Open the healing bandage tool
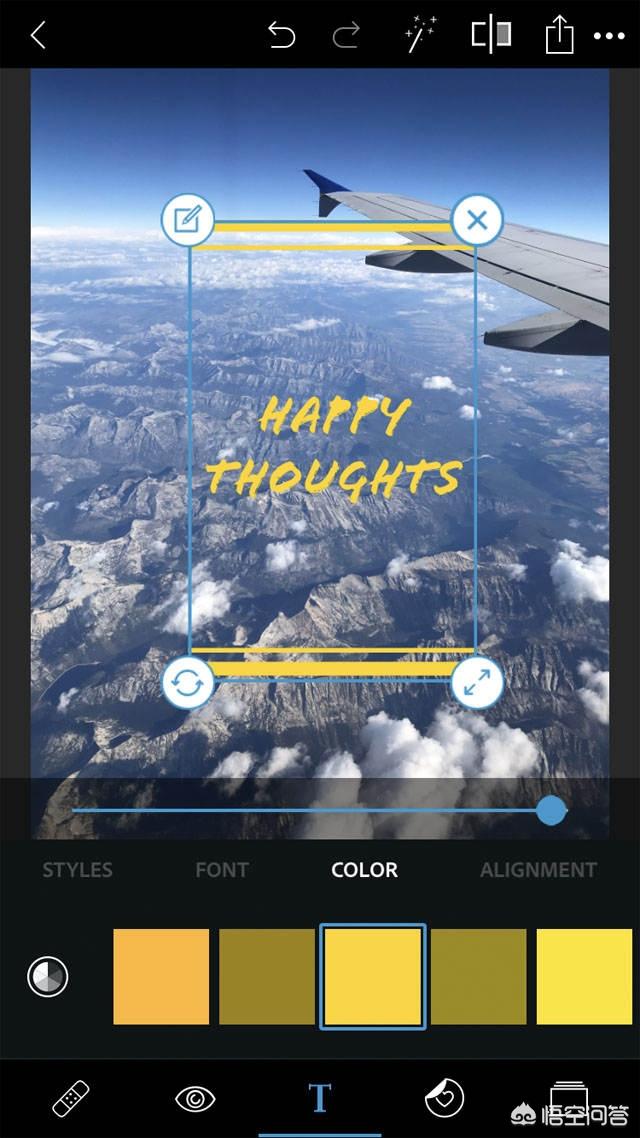 [71, 1098]
